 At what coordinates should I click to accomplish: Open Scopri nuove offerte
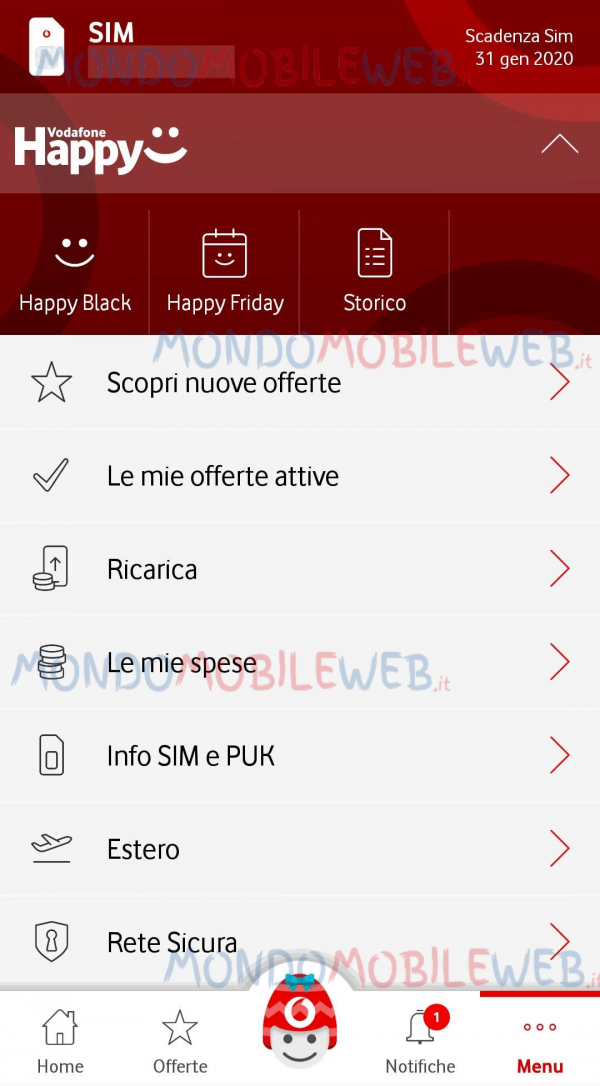click(x=300, y=383)
